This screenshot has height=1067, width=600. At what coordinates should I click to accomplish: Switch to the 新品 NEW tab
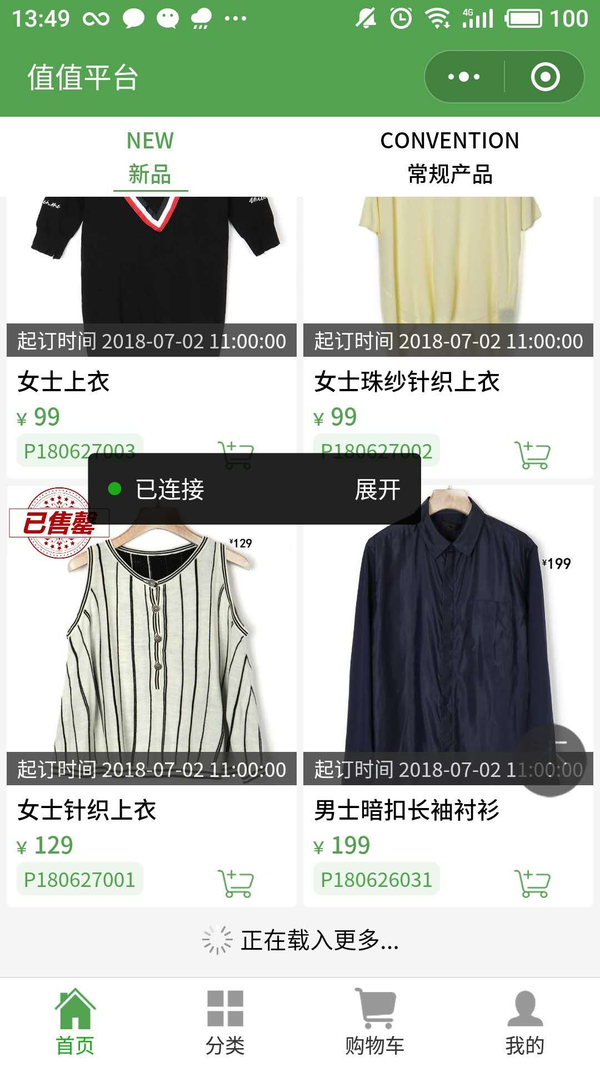pos(150,157)
